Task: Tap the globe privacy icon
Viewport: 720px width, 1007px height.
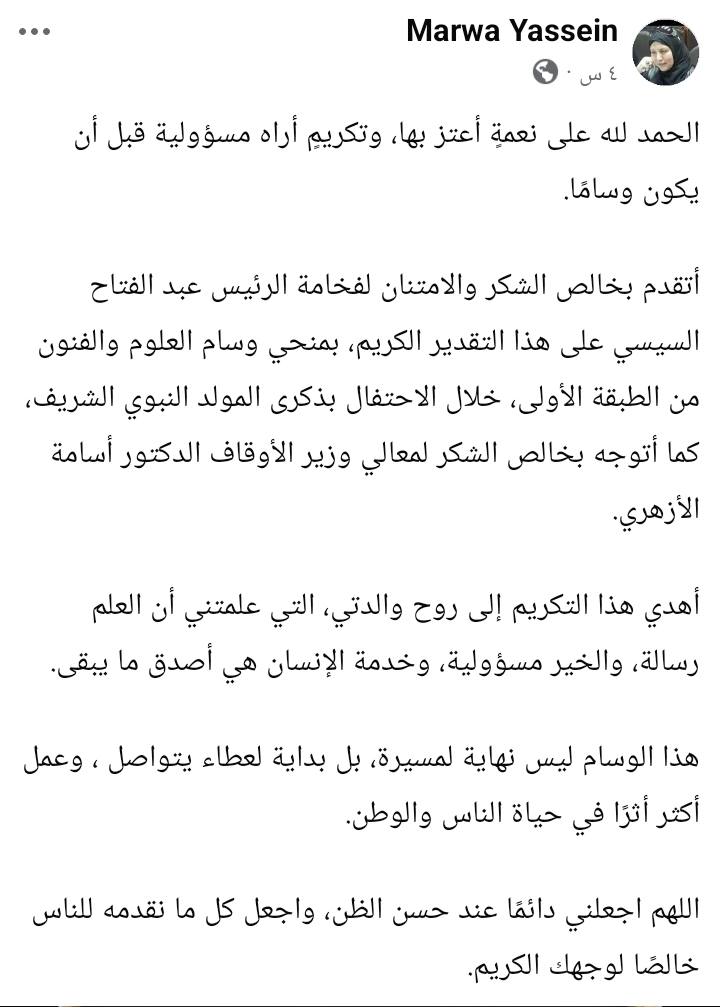Action: pyautogui.click(x=545, y=72)
